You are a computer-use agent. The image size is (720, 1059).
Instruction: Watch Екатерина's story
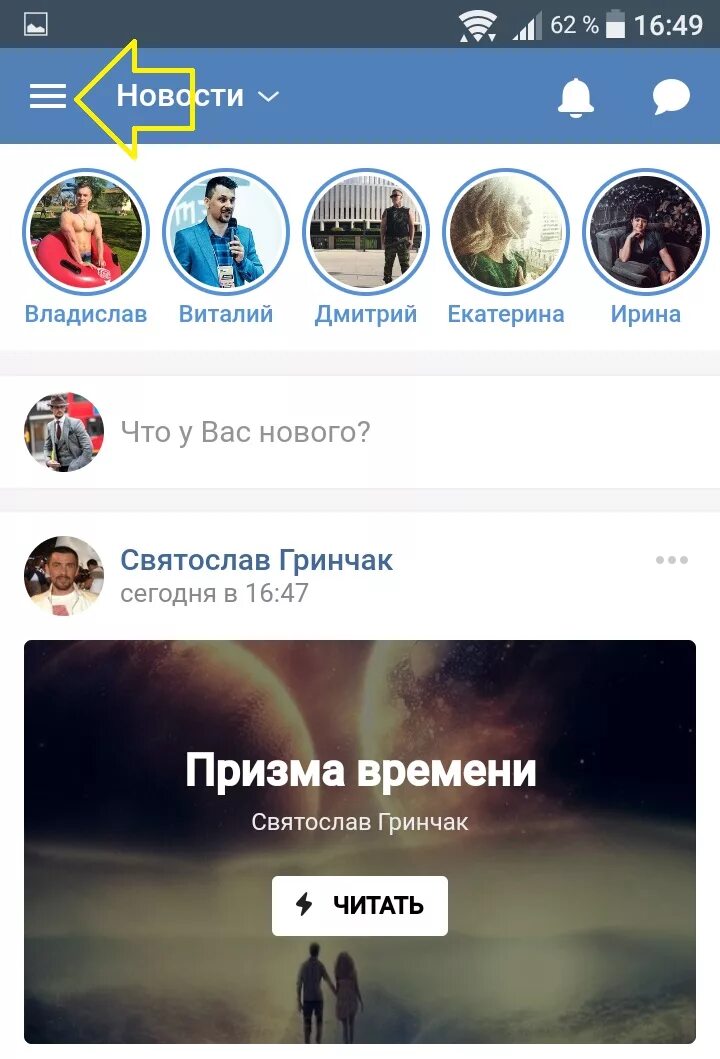[506, 232]
